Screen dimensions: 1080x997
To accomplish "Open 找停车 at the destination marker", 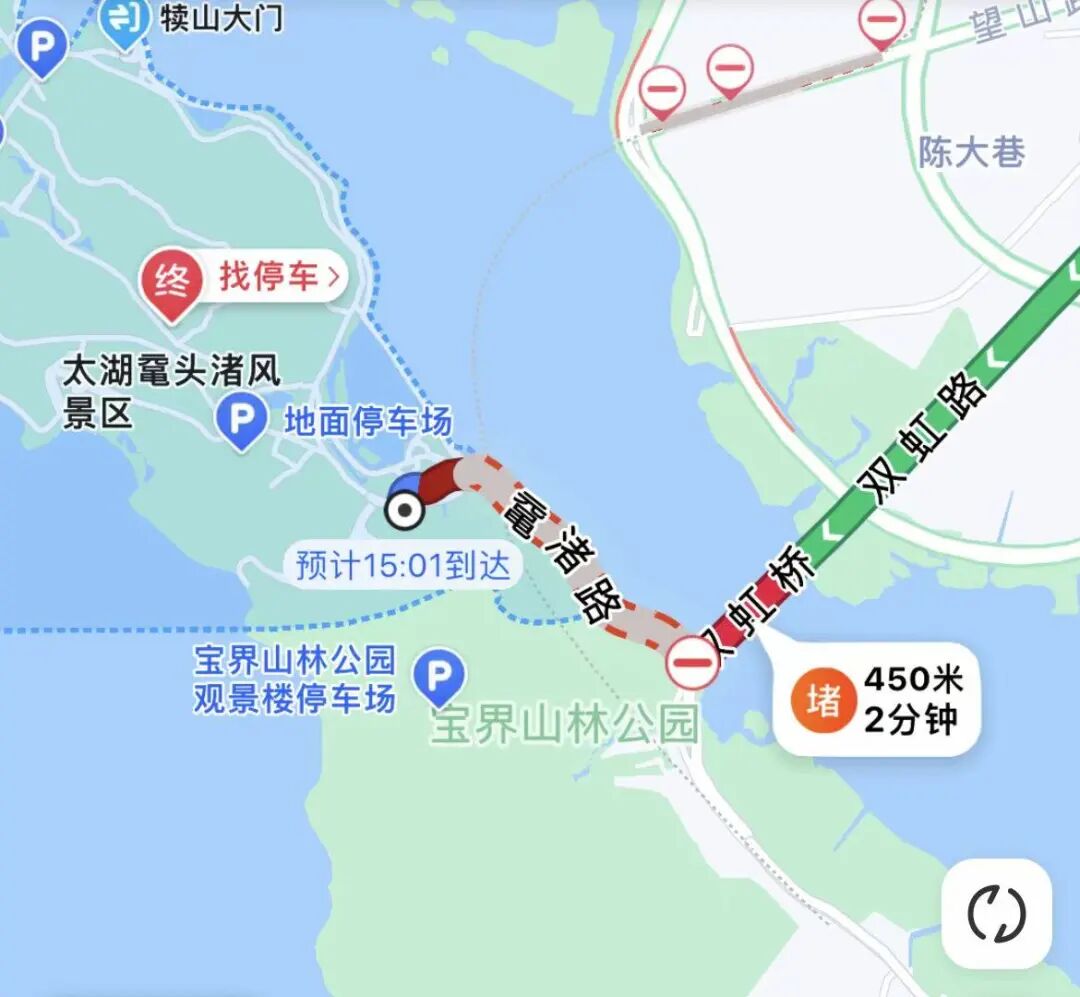I will tap(278, 276).
